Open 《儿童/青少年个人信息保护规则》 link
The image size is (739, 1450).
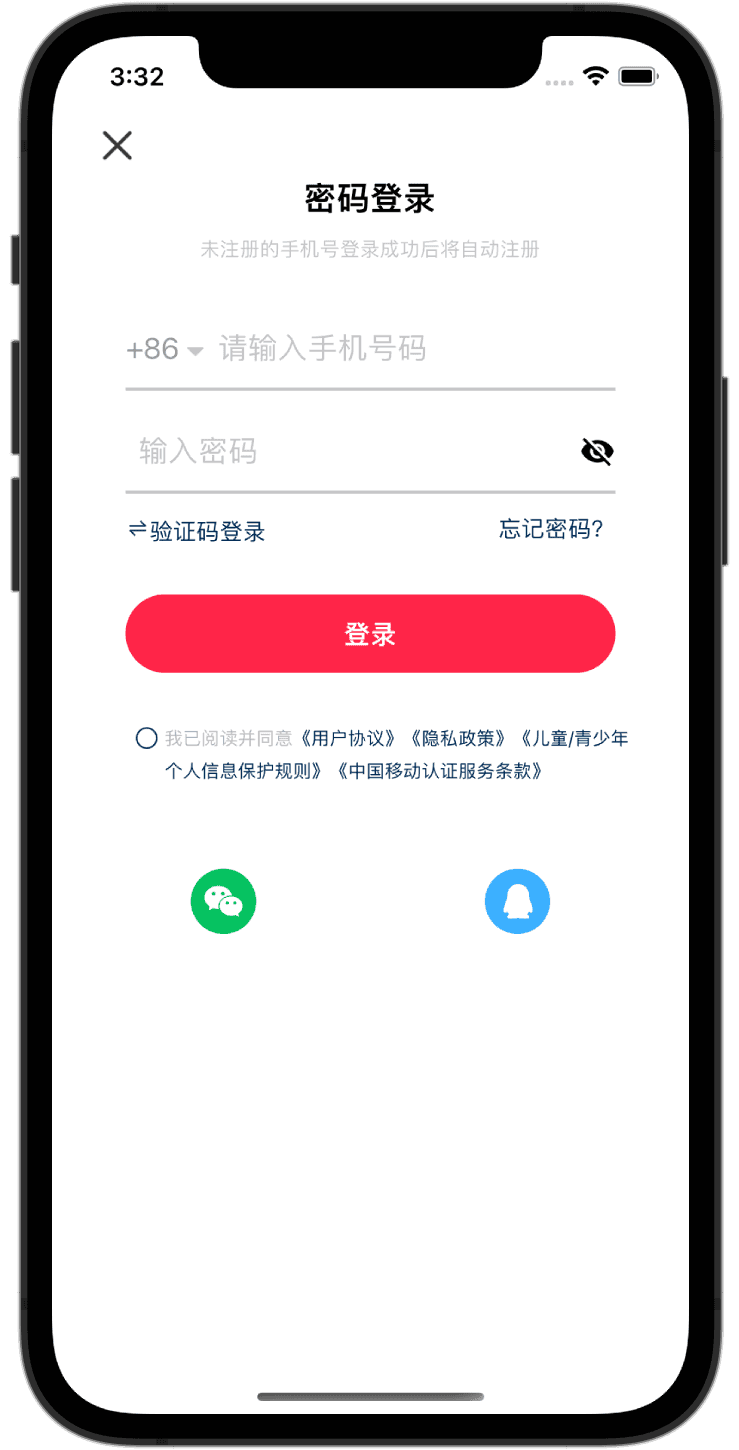tap(575, 739)
